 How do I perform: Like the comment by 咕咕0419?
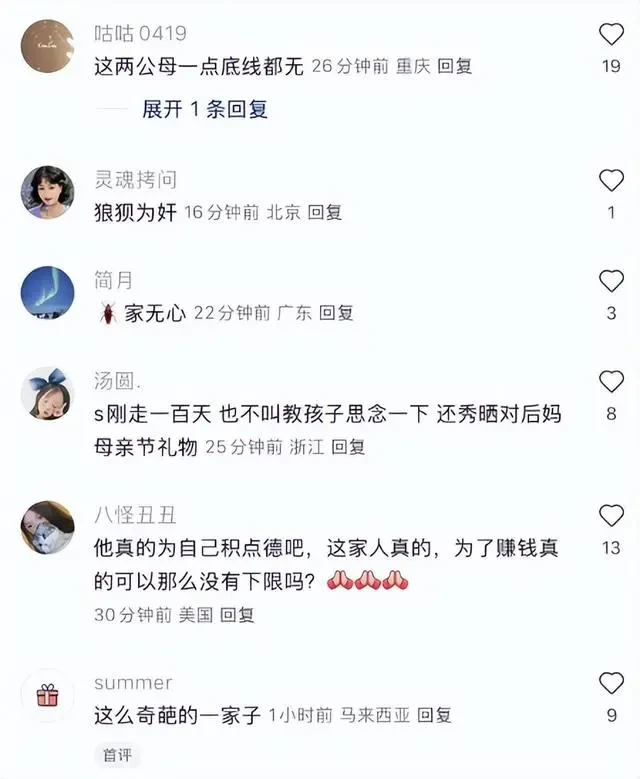tap(611, 35)
